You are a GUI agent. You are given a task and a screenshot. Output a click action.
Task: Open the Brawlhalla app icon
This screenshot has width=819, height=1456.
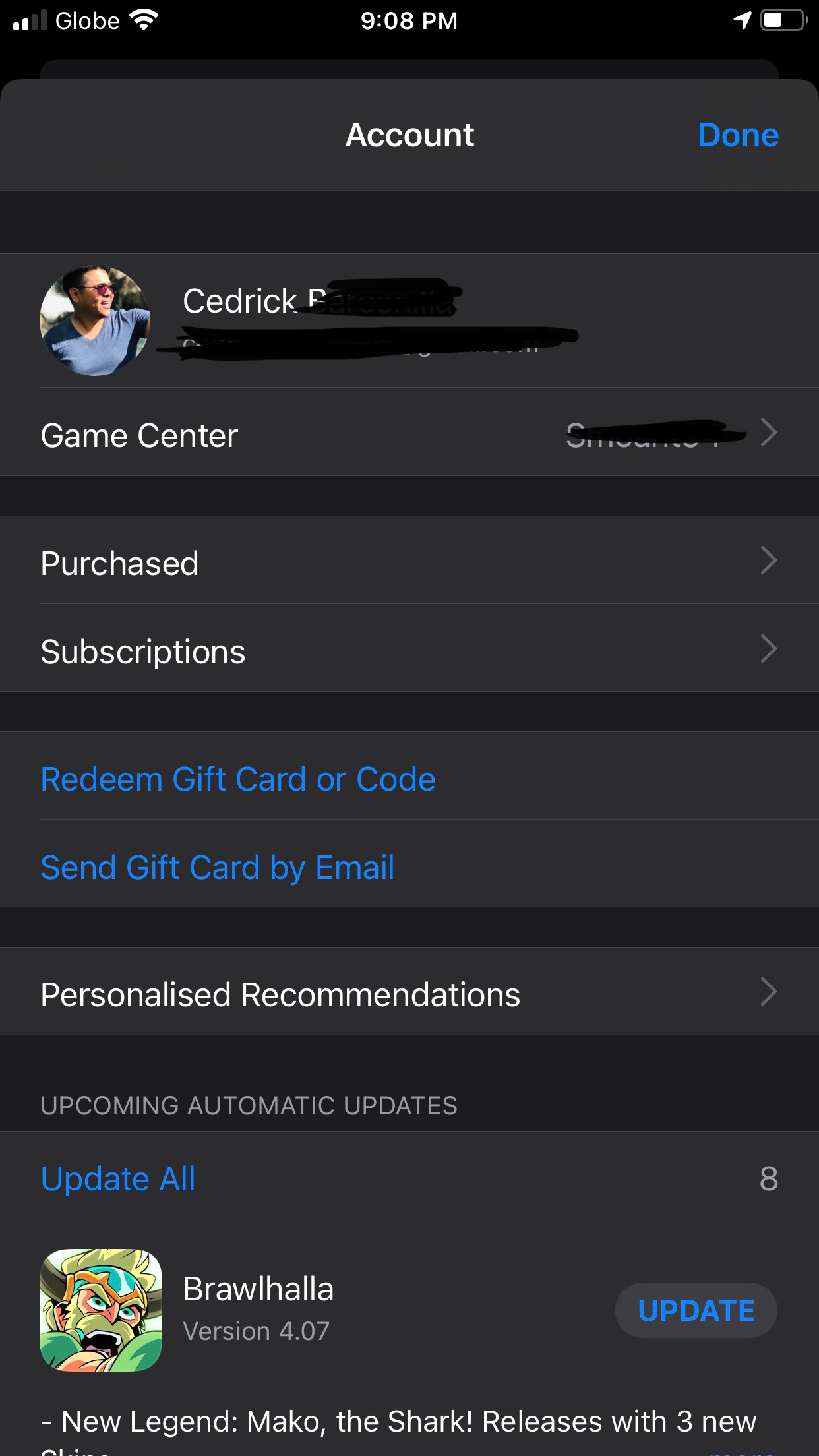pyautogui.click(x=101, y=1310)
